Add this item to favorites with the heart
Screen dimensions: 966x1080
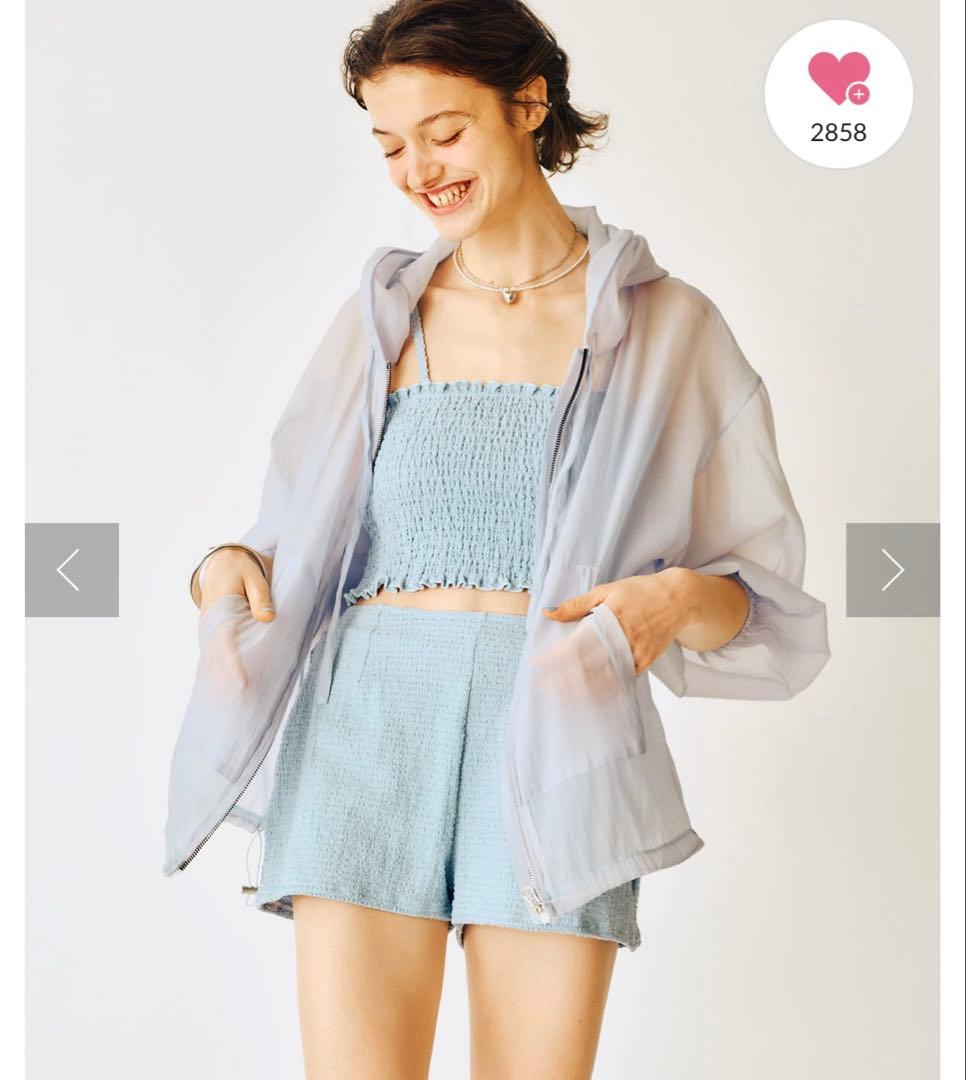point(838,81)
